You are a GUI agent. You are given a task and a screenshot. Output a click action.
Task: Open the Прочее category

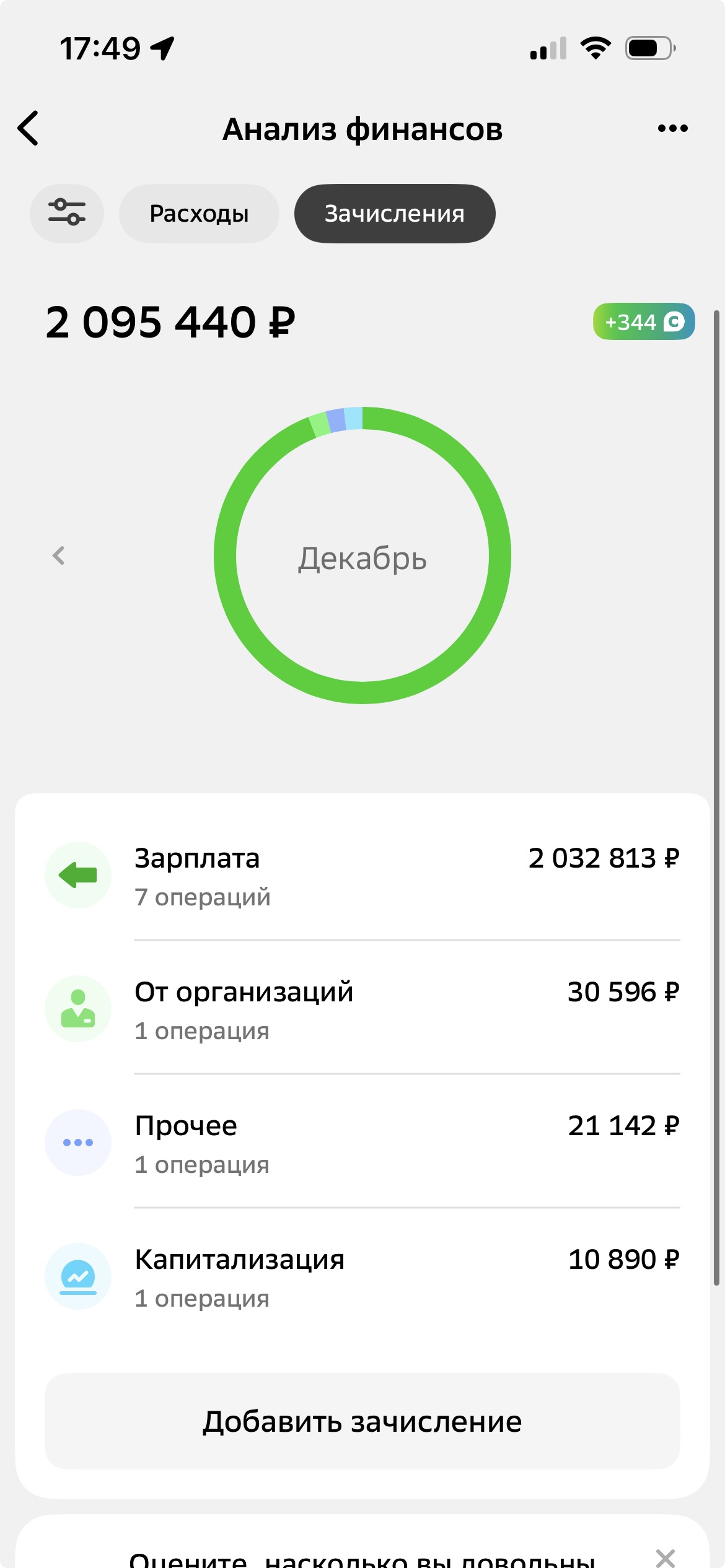pyautogui.click(x=362, y=1143)
